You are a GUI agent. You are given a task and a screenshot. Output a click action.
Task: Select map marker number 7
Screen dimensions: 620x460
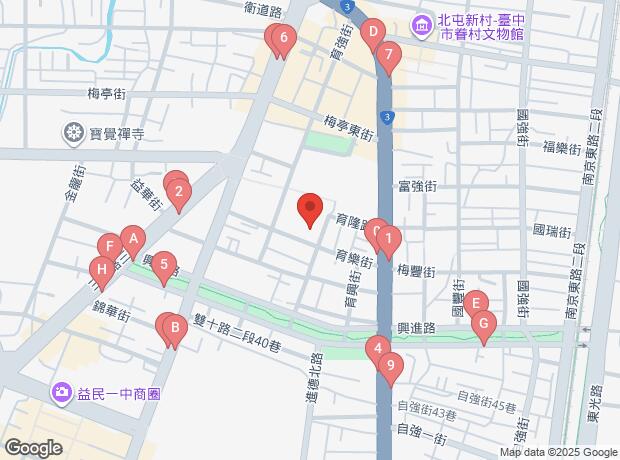388,55
